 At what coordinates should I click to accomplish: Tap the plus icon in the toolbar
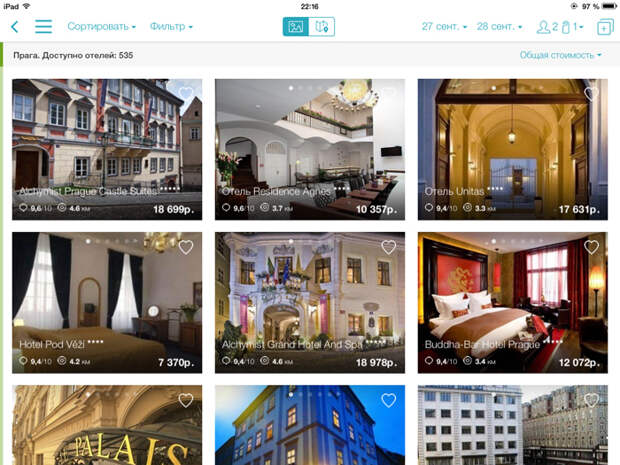(x=604, y=27)
